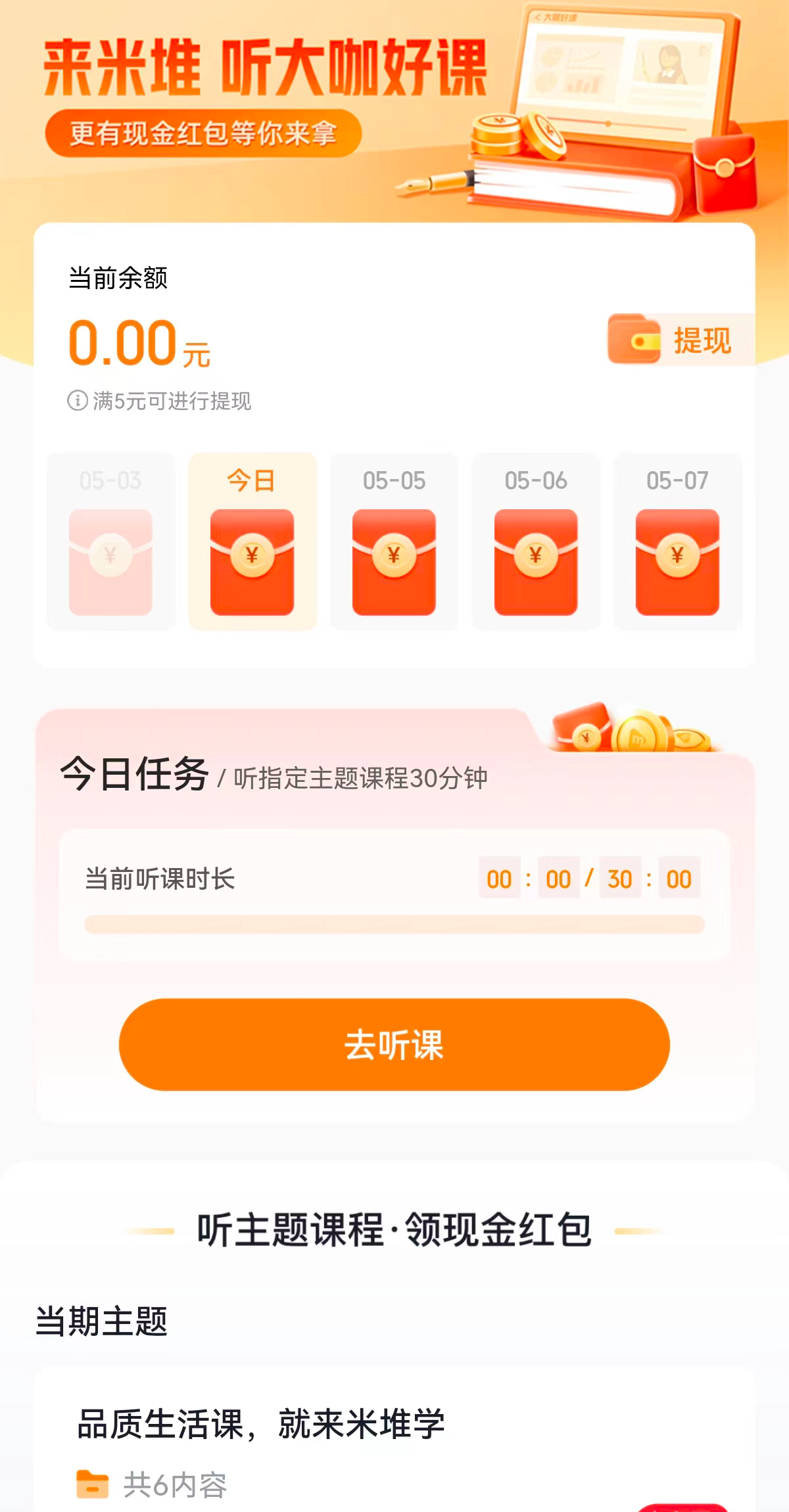789x1512 pixels.
Task: Tap the 提现 withdraw button
Action: click(x=681, y=340)
